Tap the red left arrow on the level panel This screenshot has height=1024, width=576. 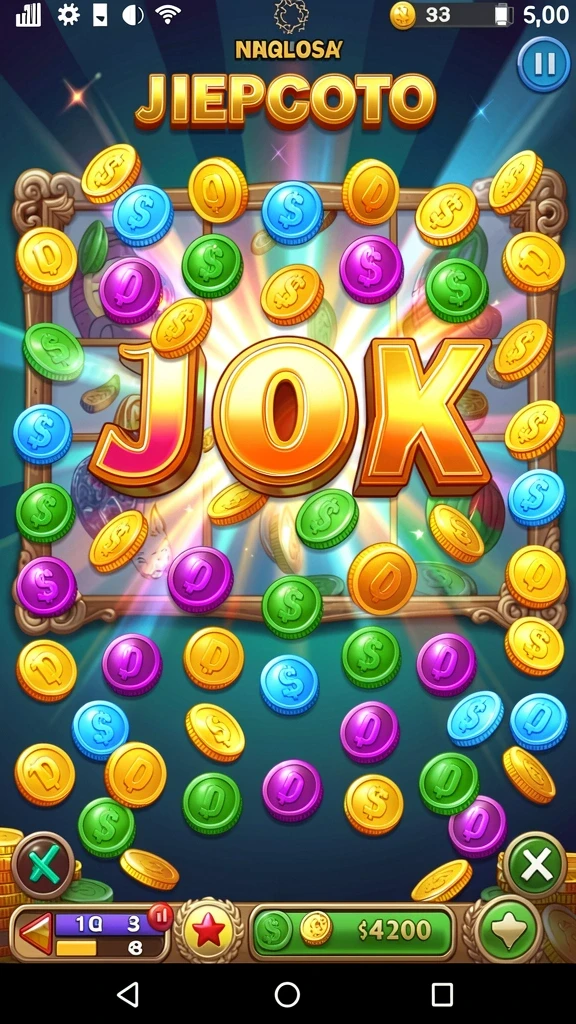click(36, 934)
